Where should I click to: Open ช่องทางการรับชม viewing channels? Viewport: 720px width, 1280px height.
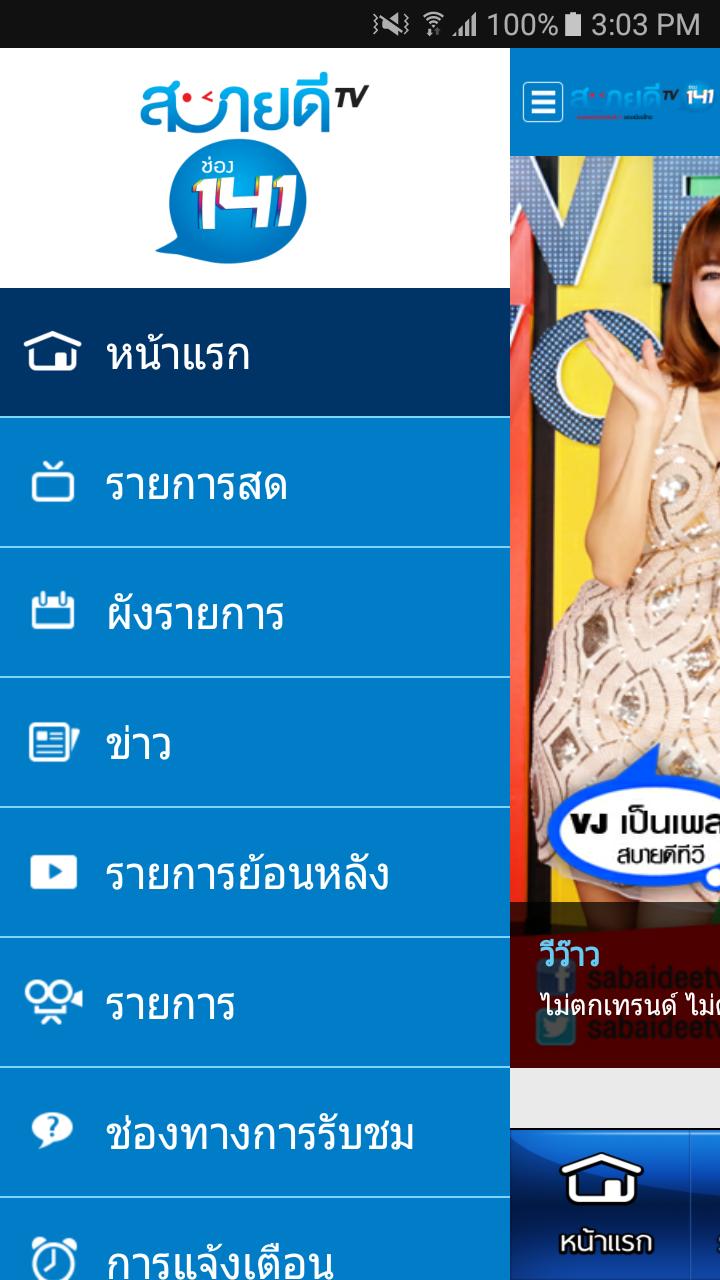254,1133
